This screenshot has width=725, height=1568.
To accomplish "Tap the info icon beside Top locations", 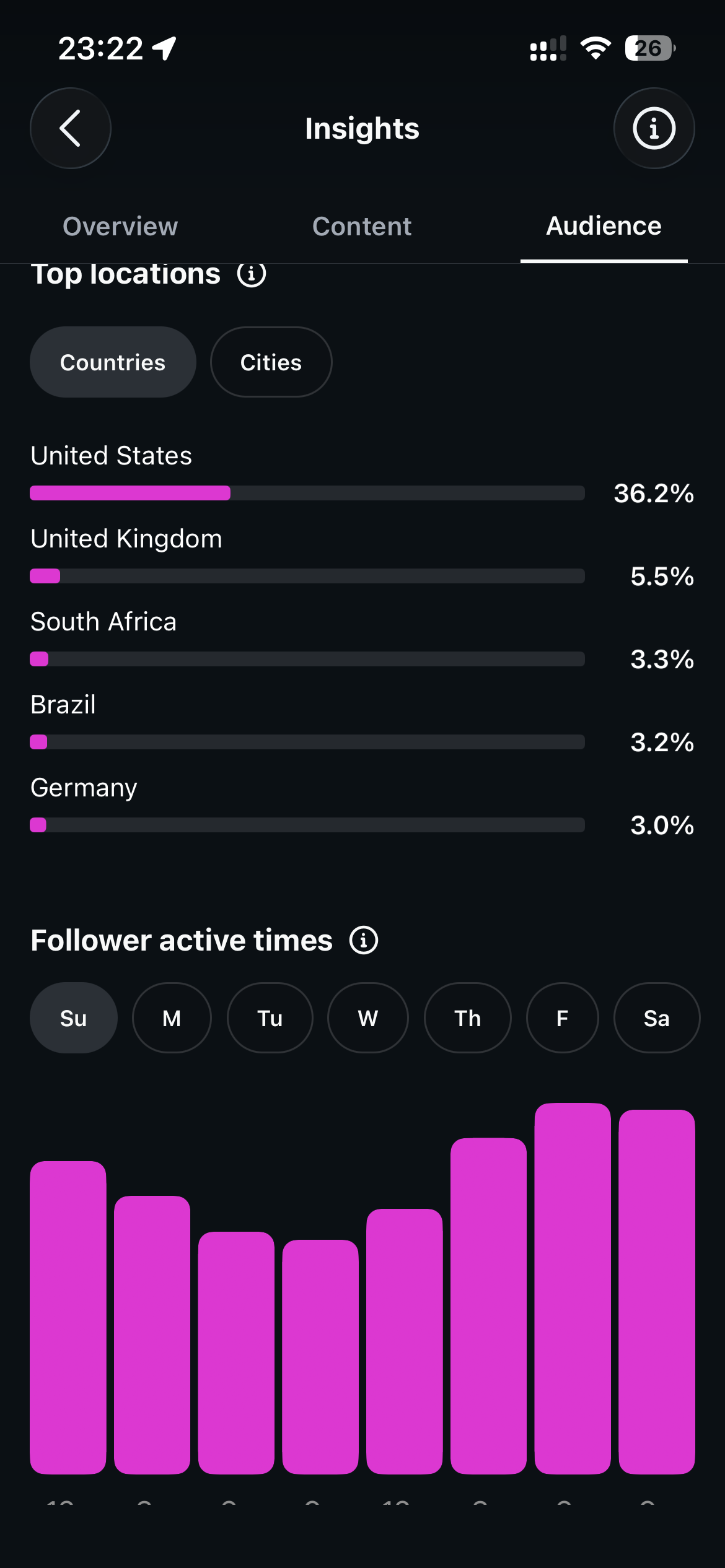I will (252, 274).
